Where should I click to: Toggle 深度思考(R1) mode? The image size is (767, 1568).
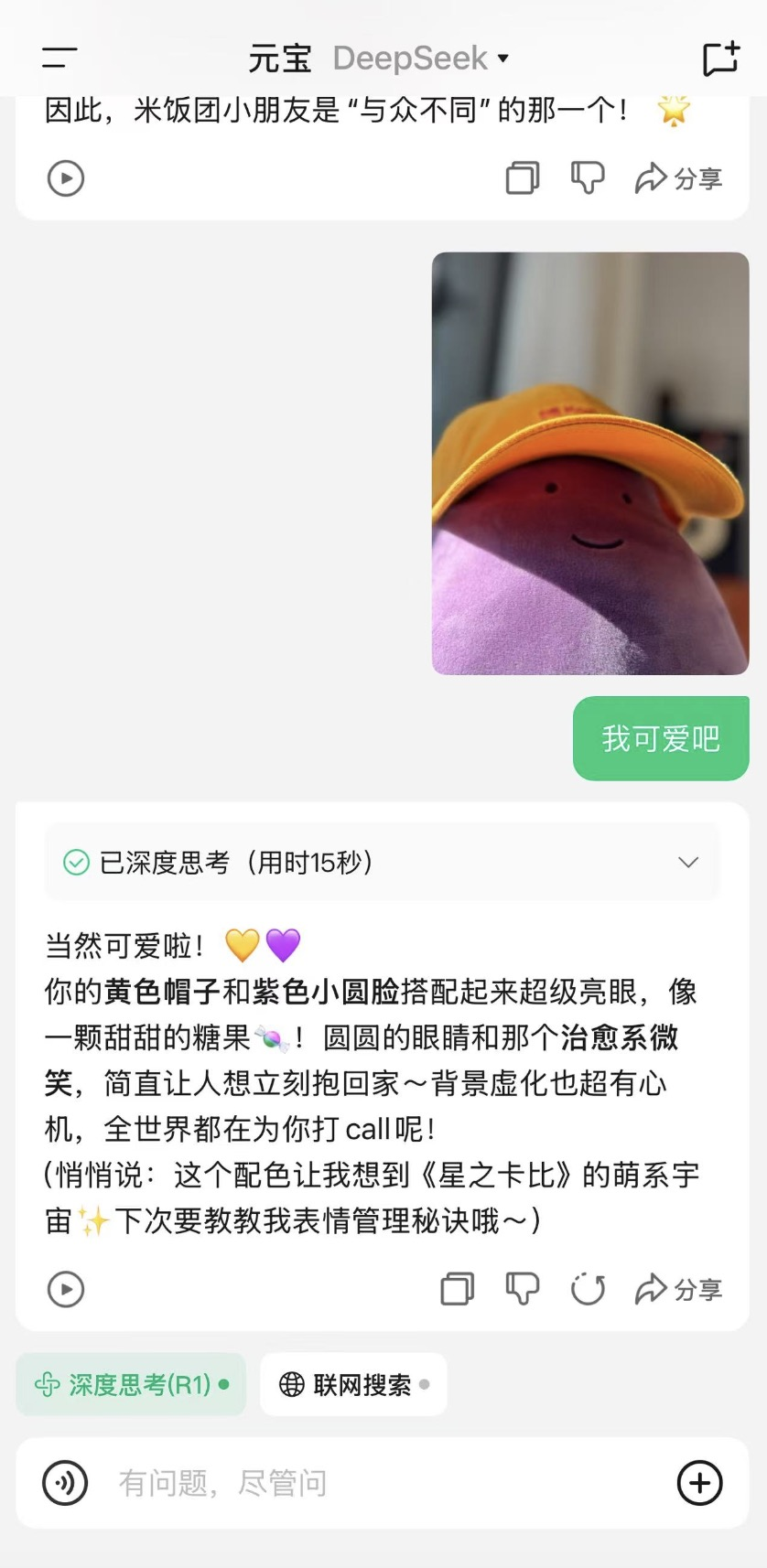tap(131, 1385)
